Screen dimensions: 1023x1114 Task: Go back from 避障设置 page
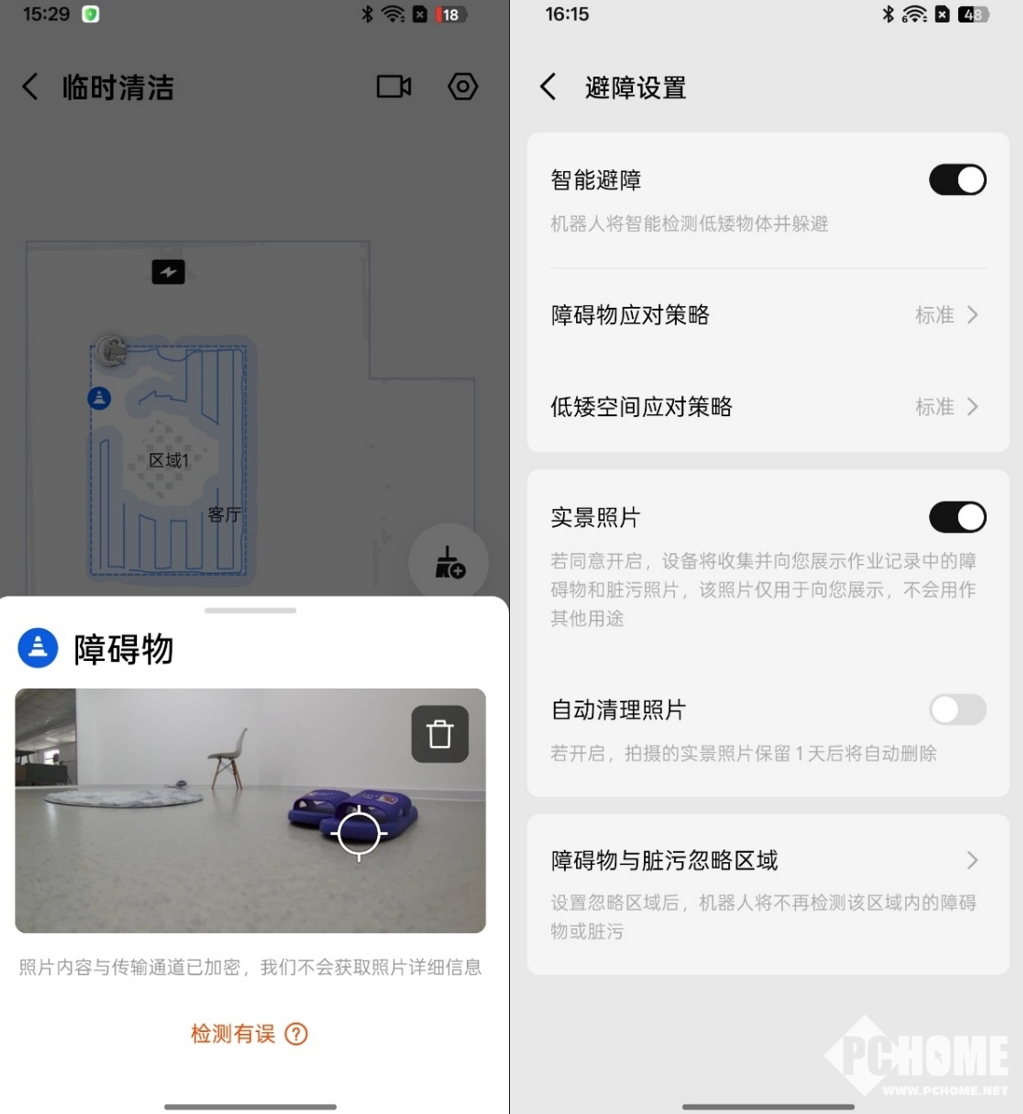click(548, 87)
